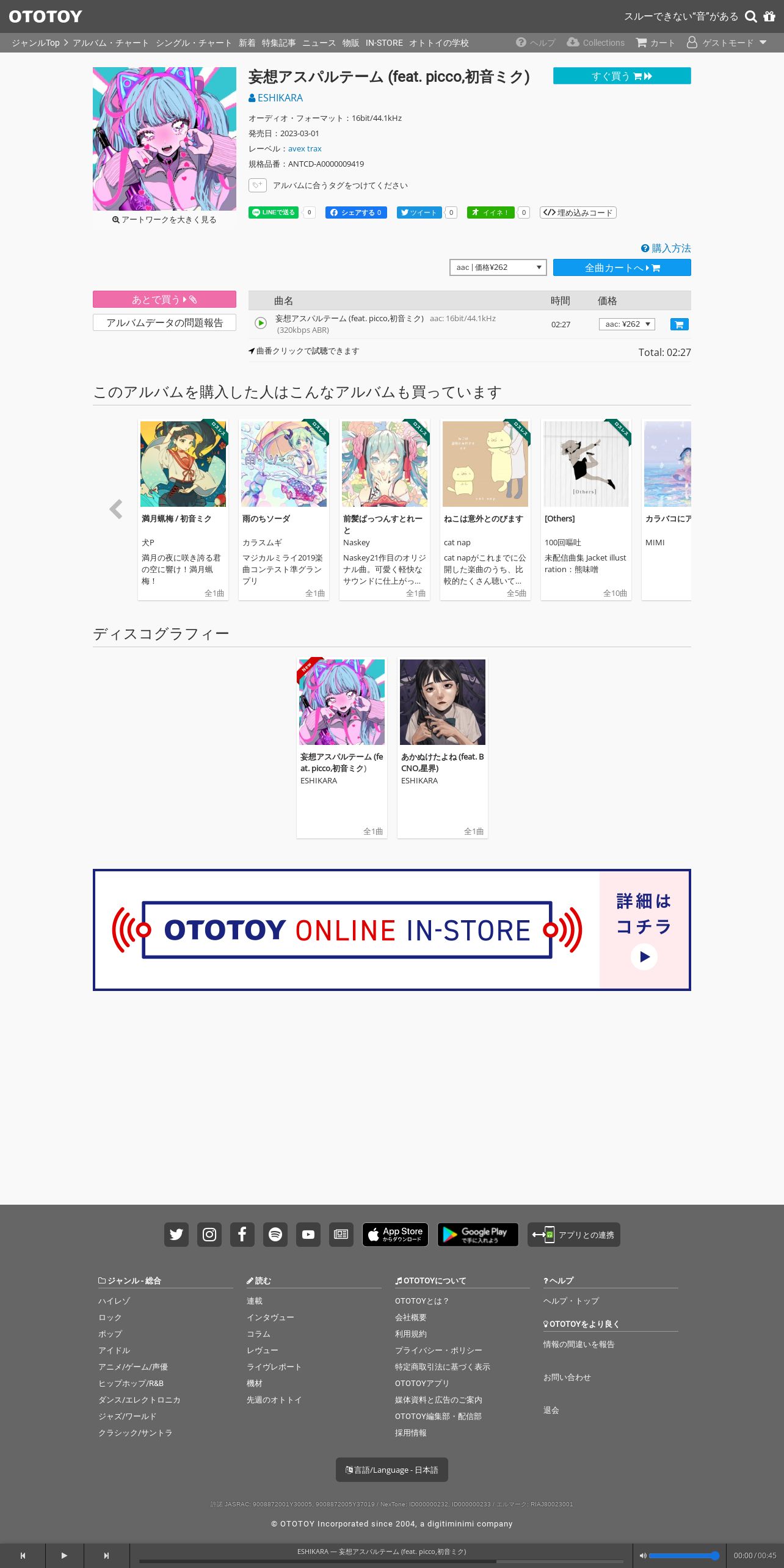Open the gift icon in header
784x1568 pixels.
pos(769,16)
